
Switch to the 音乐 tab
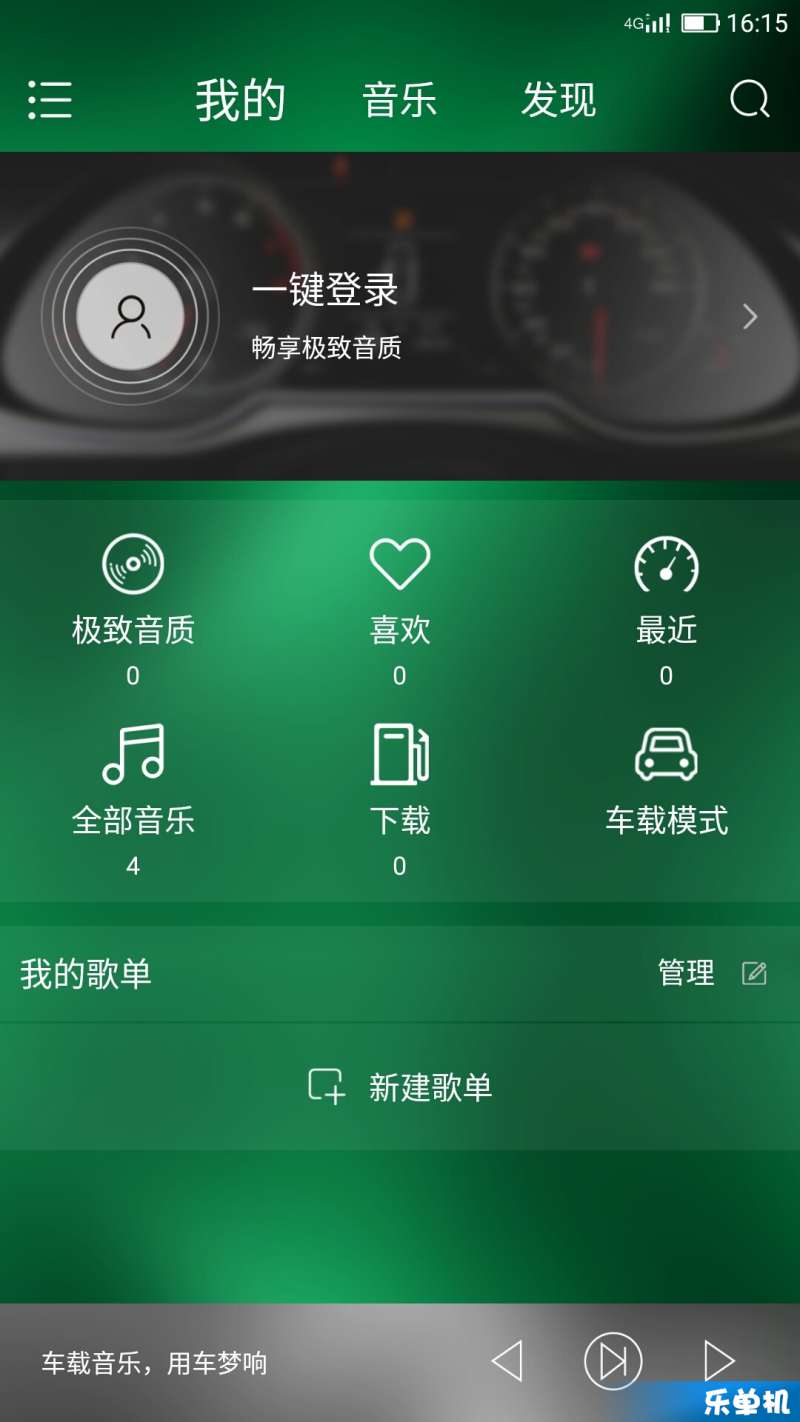[x=400, y=101]
